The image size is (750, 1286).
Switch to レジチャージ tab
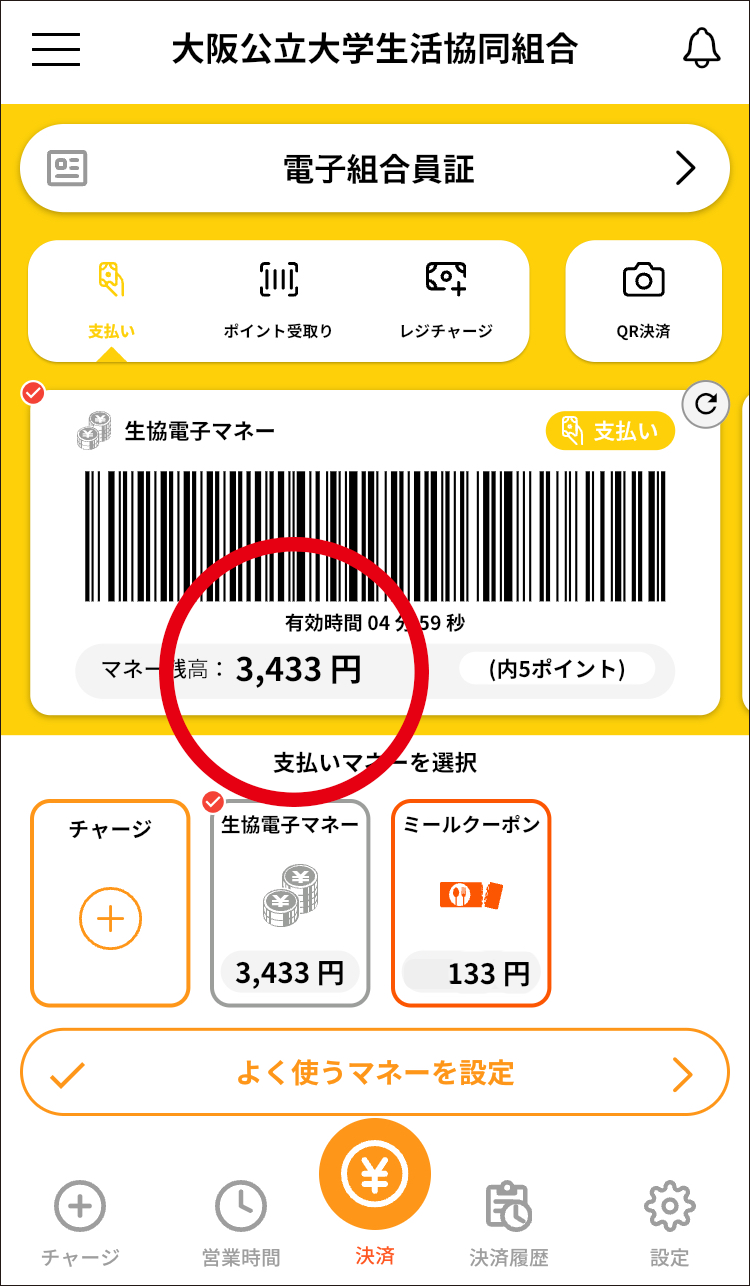(446, 300)
